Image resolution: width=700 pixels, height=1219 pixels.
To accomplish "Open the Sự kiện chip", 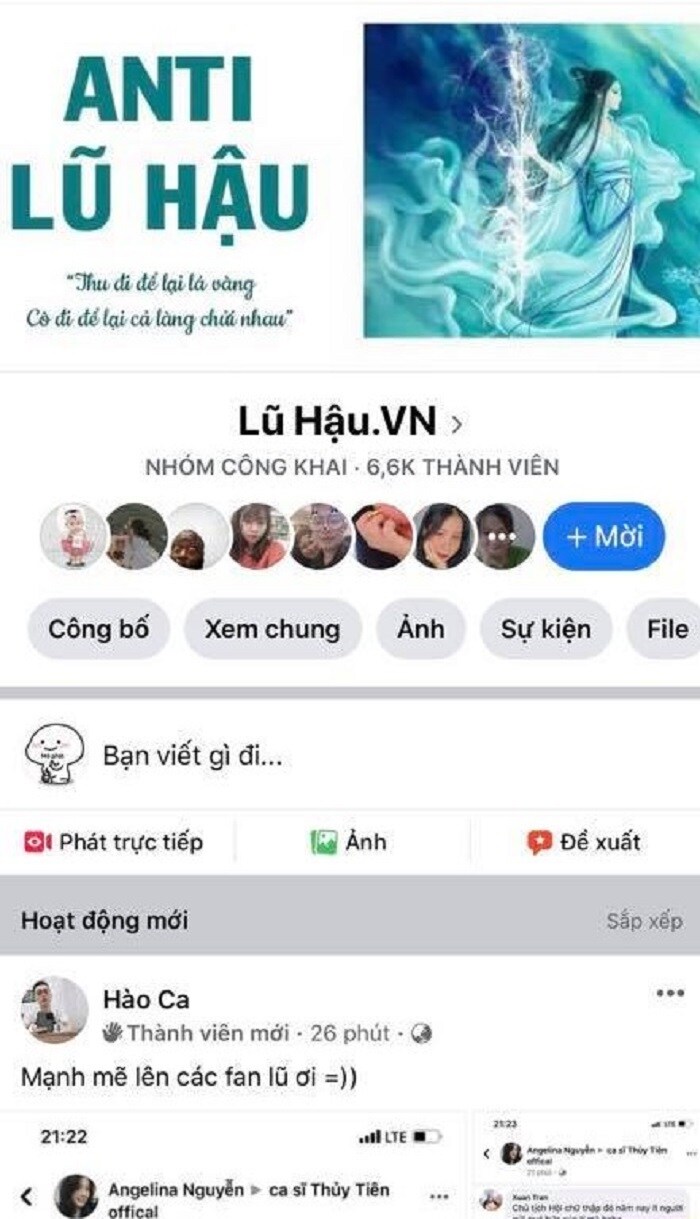I will [x=545, y=629].
